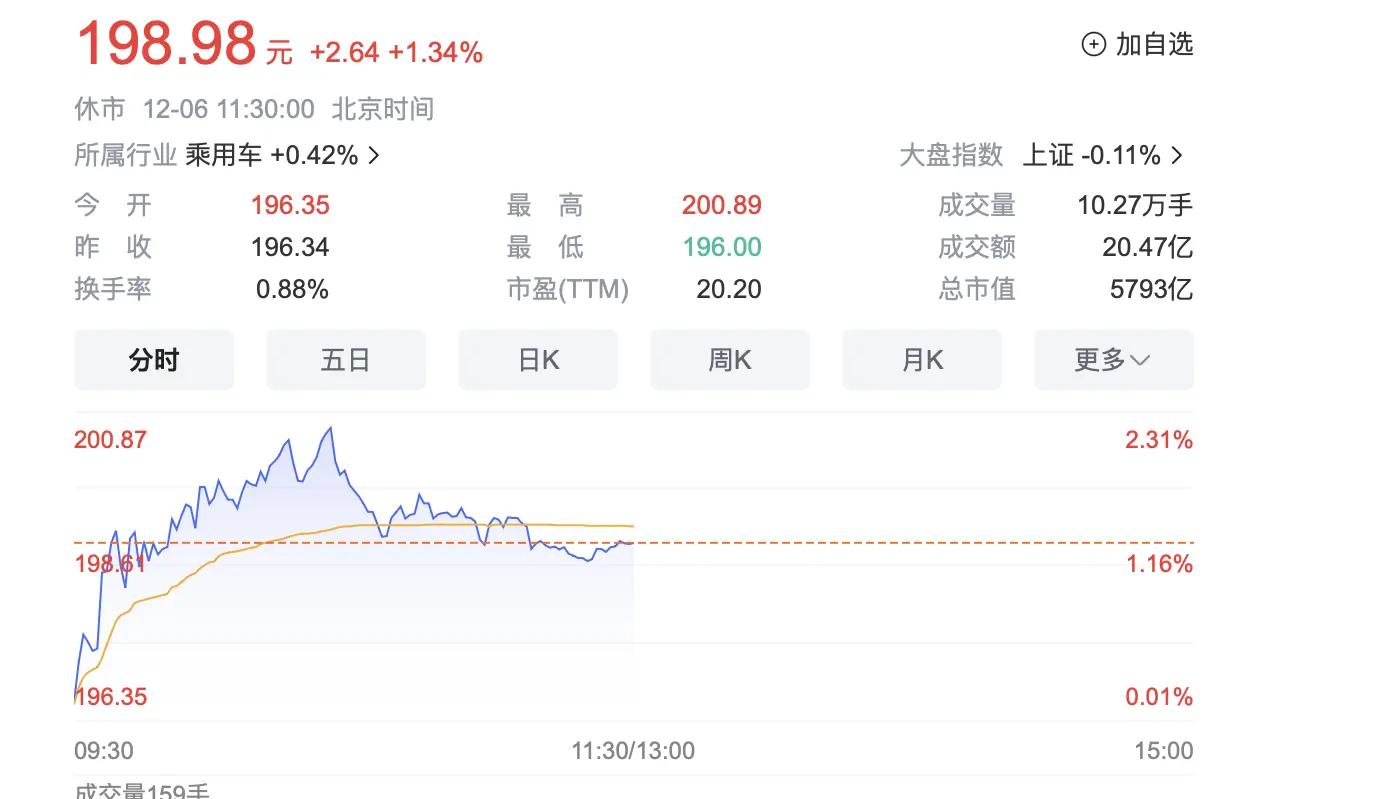Open the 上证 market index link
Image resolution: width=1390 pixels, height=799 pixels.
[x=1102, y=155]
